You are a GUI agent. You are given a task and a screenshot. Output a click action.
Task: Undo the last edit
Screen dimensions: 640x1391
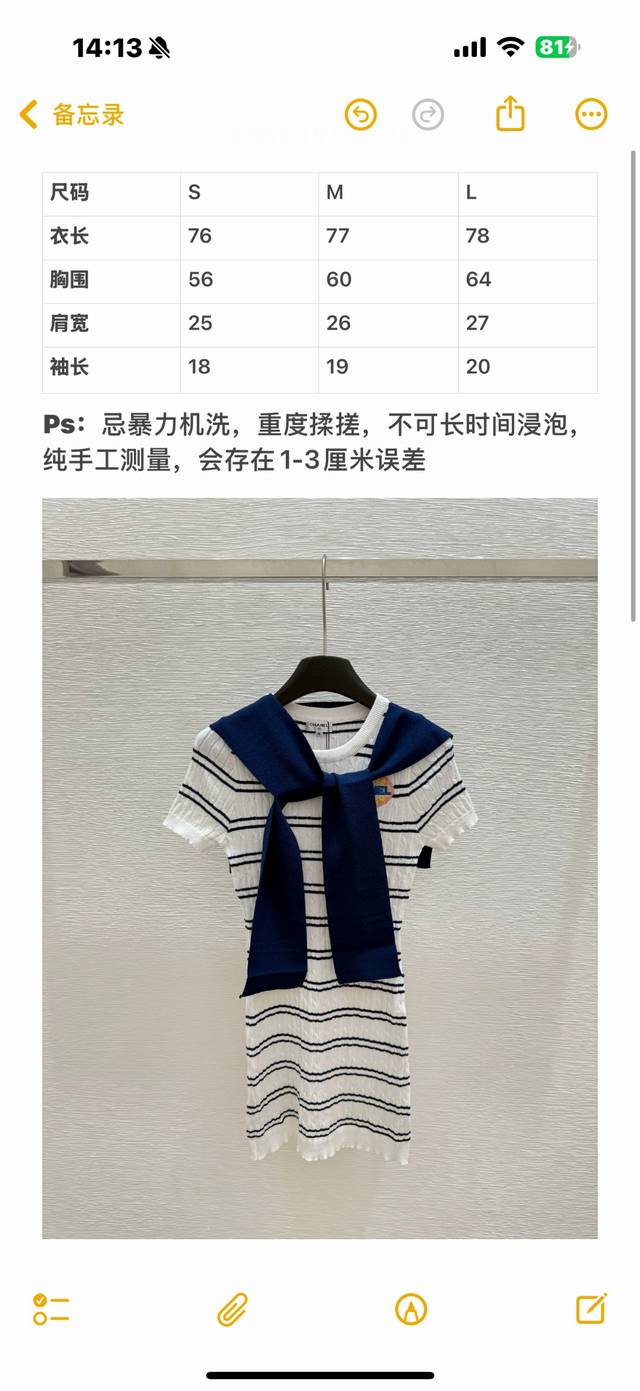click(361, 115)
